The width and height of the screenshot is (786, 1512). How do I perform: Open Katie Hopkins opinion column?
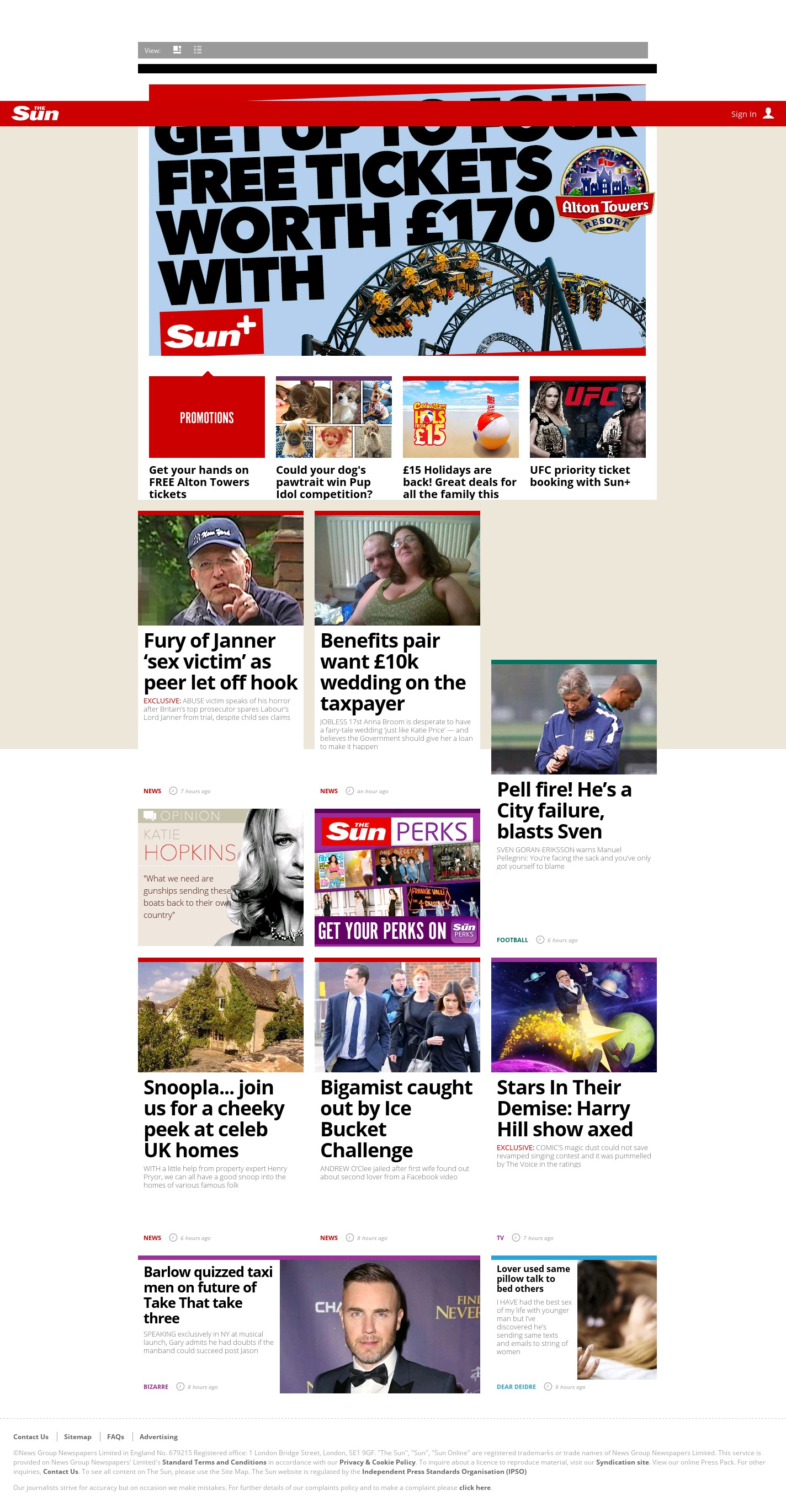pos(220,877)
